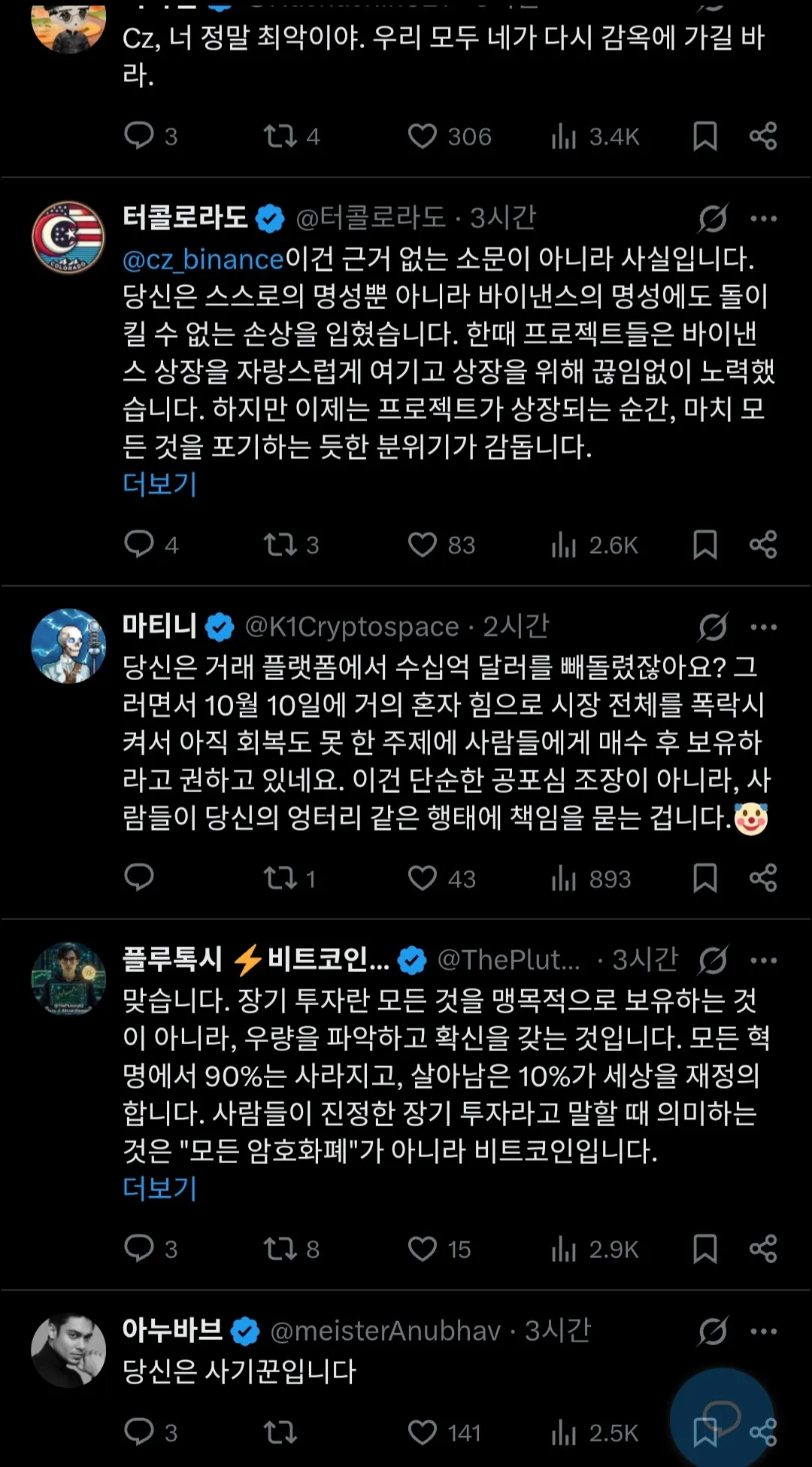812x1467 pixels.
Task: Like the Cz 최악이야 reply with 306 likes
Action: tap(422, 136)
